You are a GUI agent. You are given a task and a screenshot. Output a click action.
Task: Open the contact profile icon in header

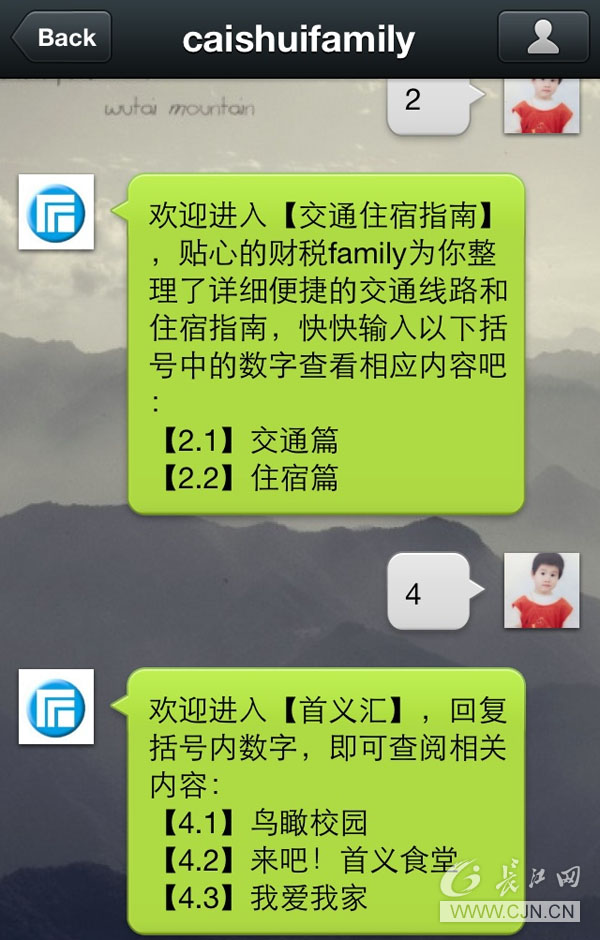pyautogui.click(x=542, y=38)
